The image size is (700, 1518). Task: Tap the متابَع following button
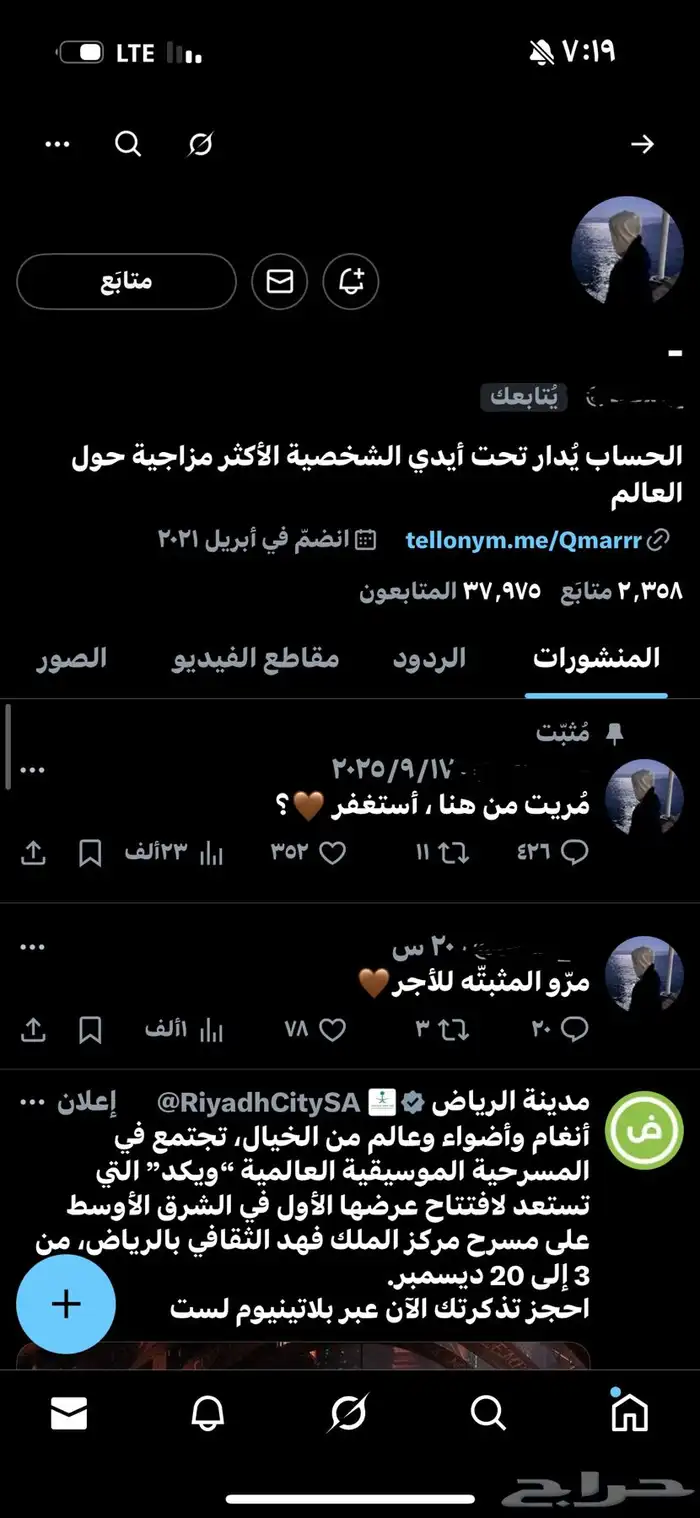[126, 281]
